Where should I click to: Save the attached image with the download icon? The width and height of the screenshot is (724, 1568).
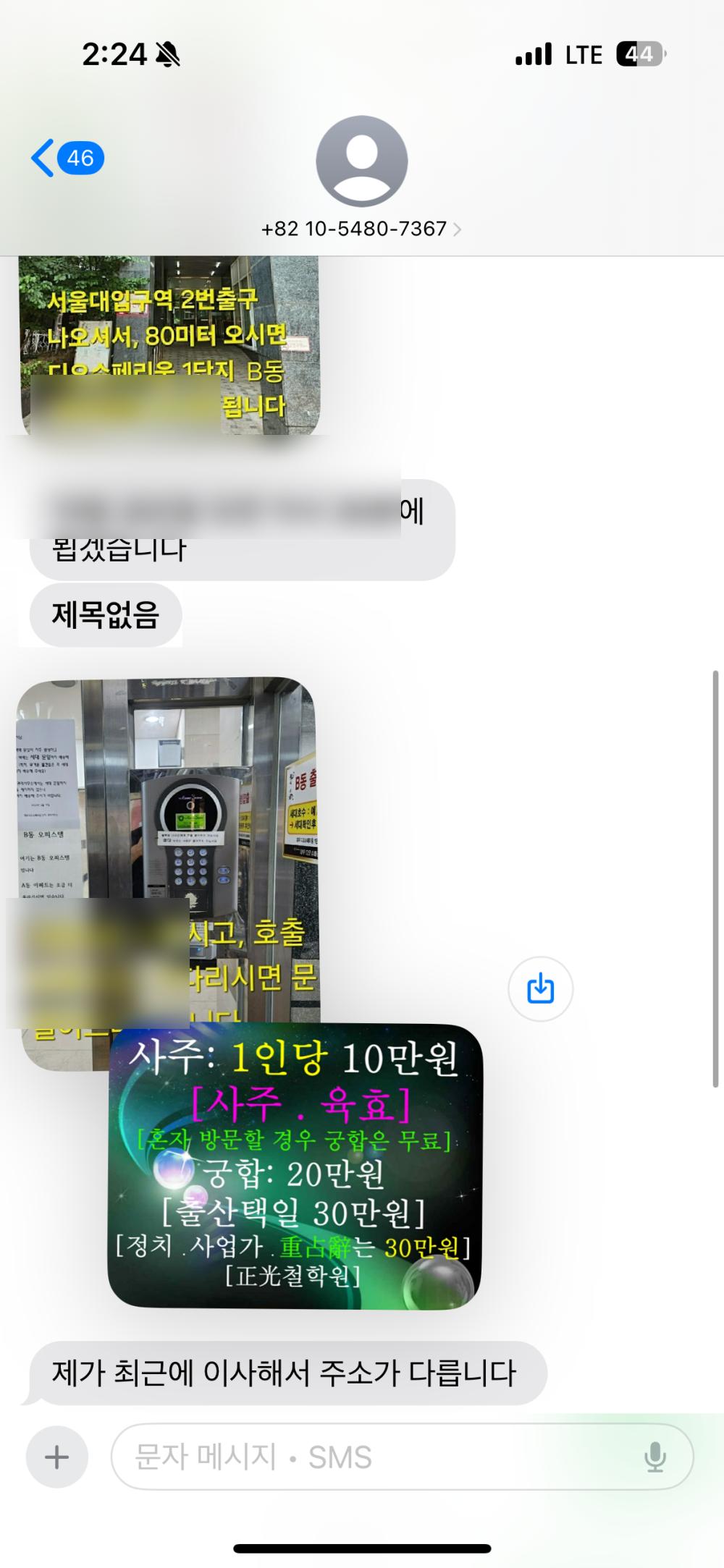[x=541, y=989]
